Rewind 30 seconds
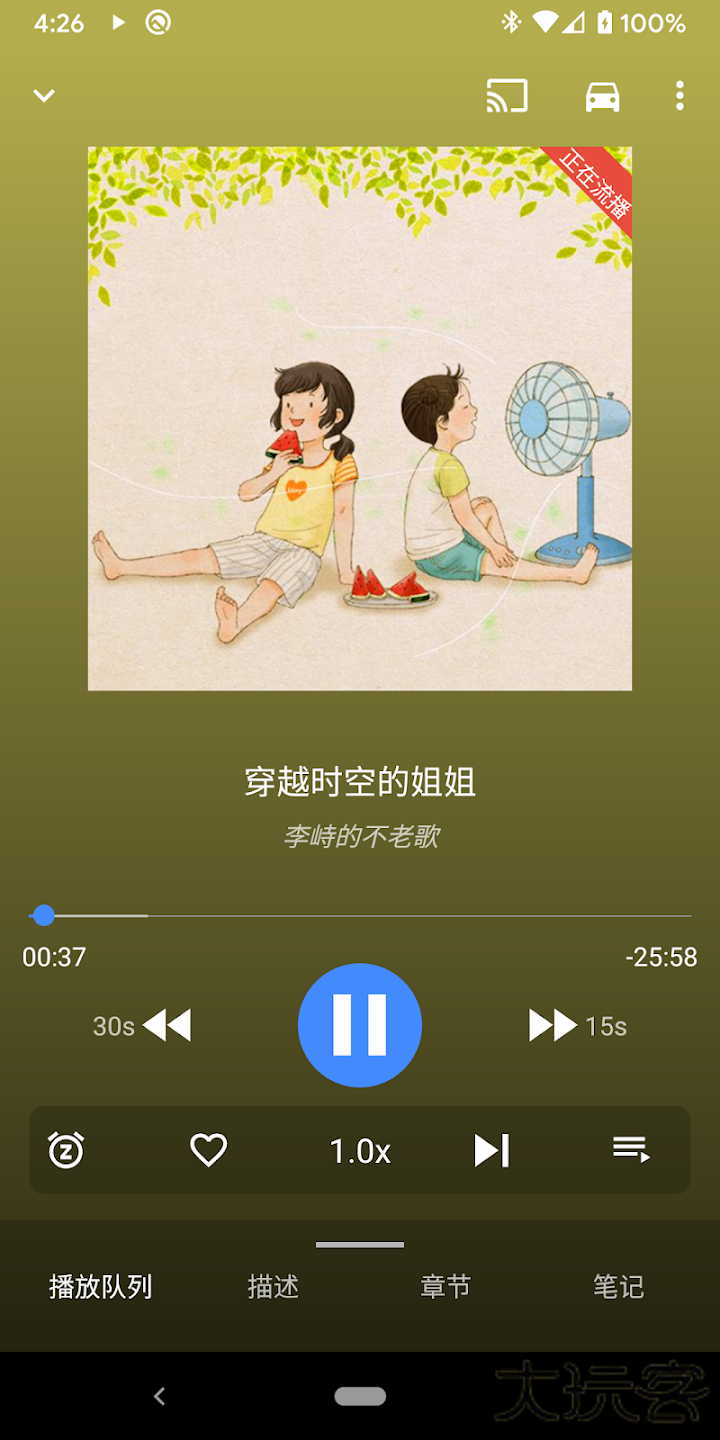 coord(144,1026)
